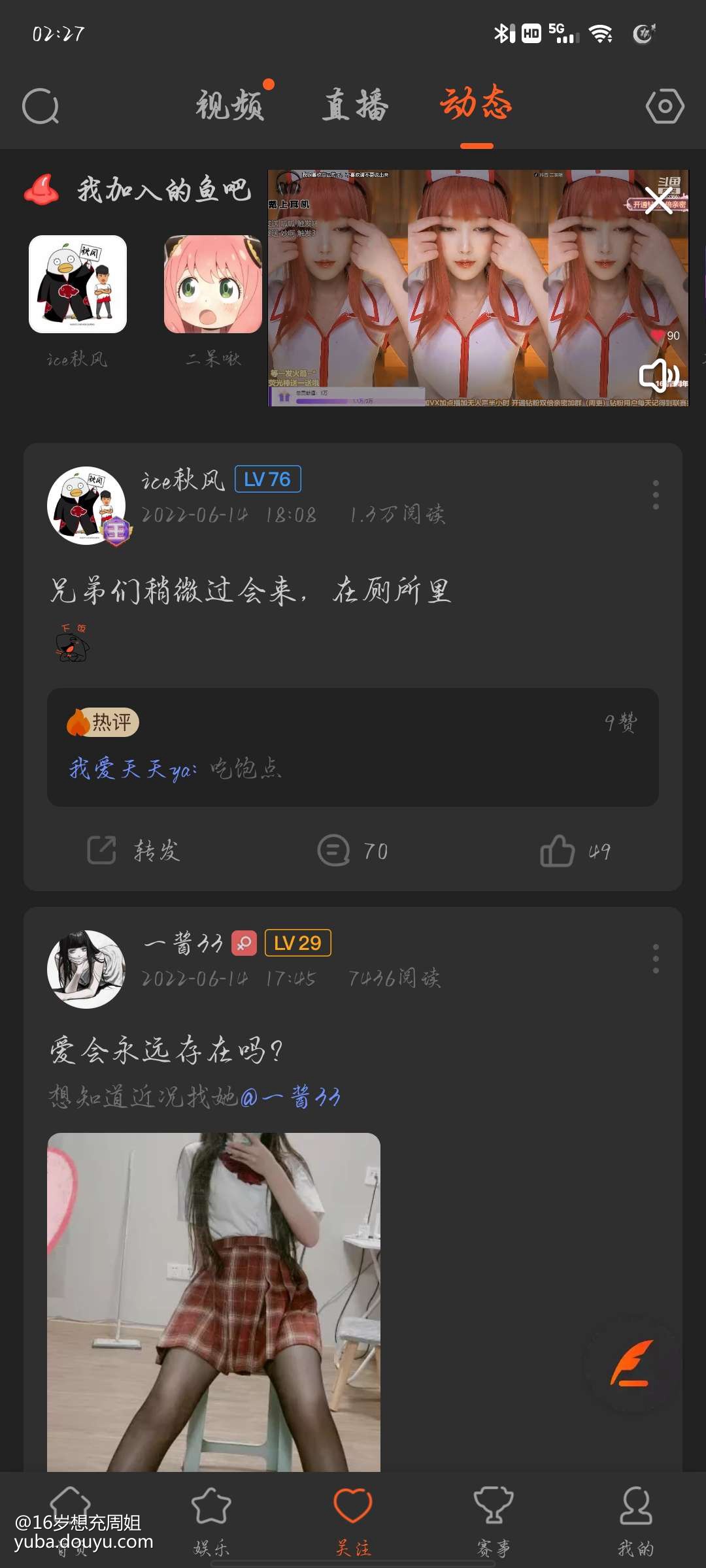Open comments on ice秋风's post
This screenshot has width=706, height=1568.
pos(353,851)
